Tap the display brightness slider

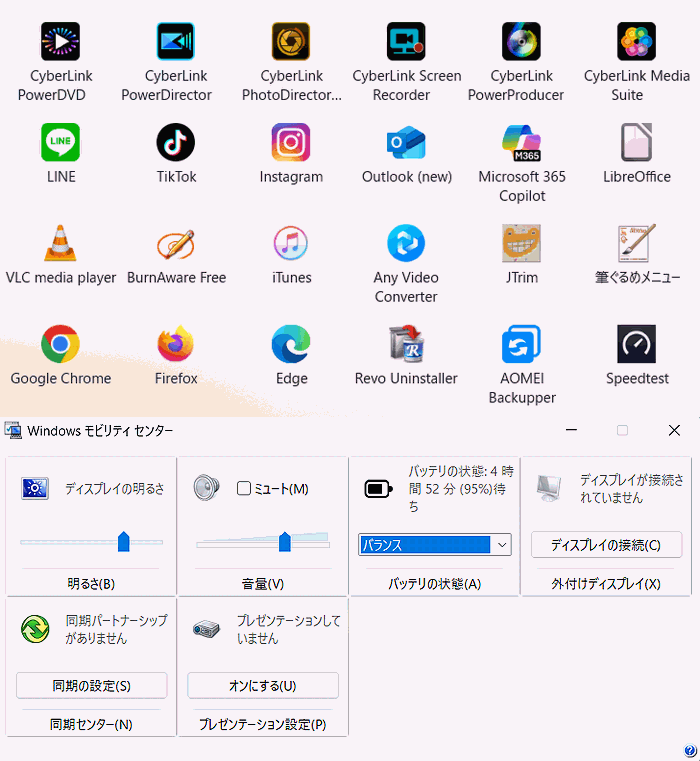(x=124, y=542)
